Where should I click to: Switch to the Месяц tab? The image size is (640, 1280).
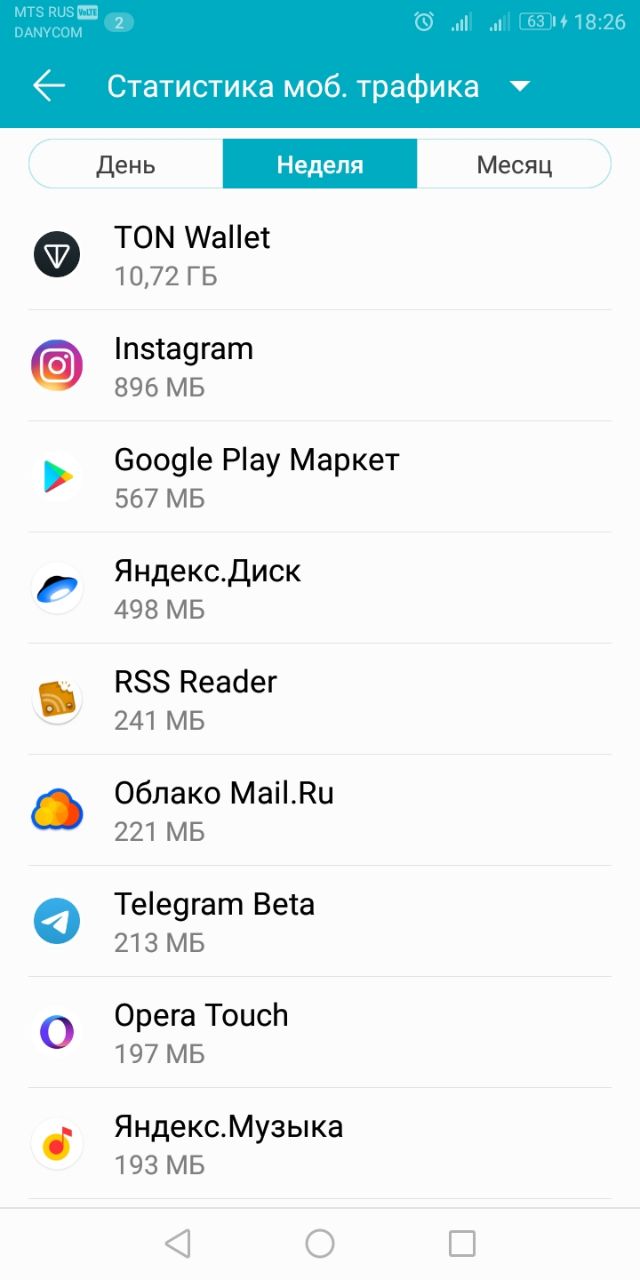tap(514, 164)
